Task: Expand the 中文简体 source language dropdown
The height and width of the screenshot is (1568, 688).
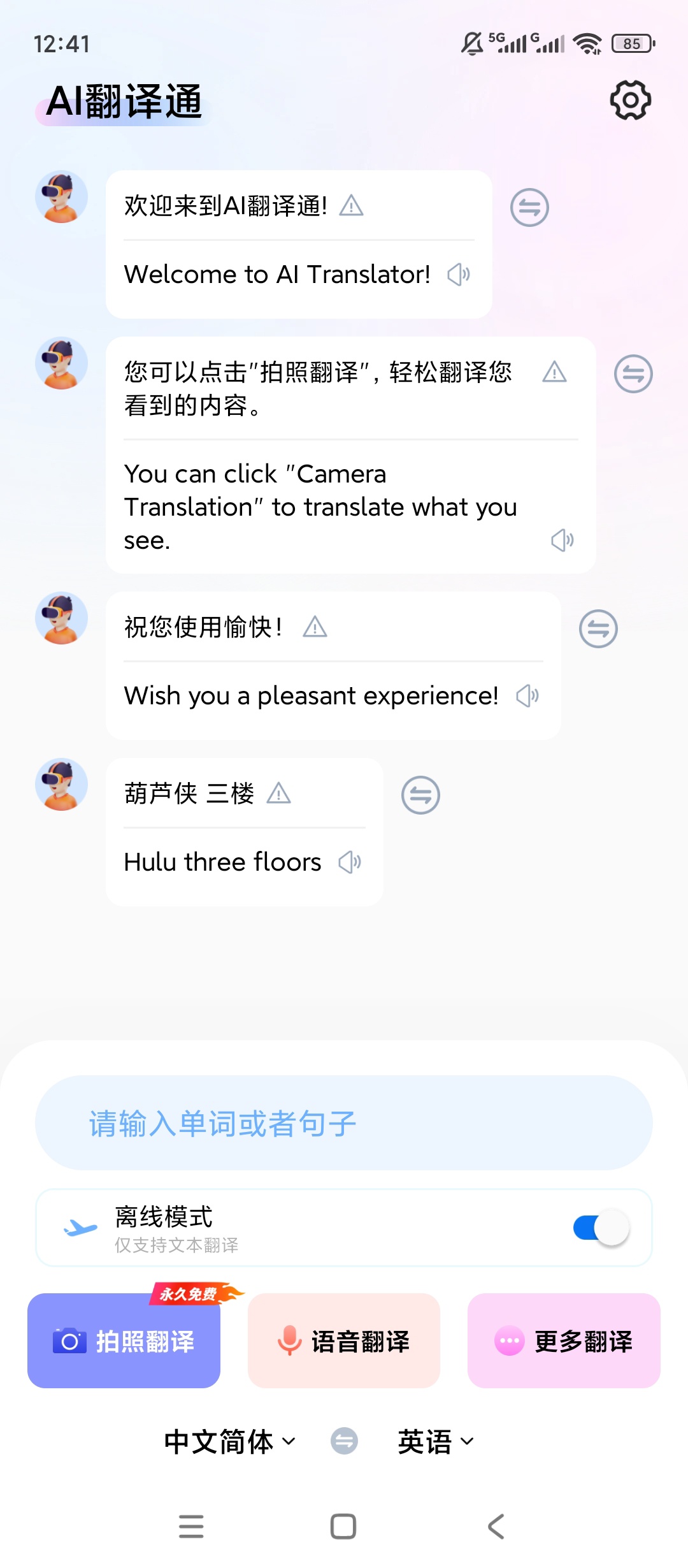Action: tap(229, 1442)
